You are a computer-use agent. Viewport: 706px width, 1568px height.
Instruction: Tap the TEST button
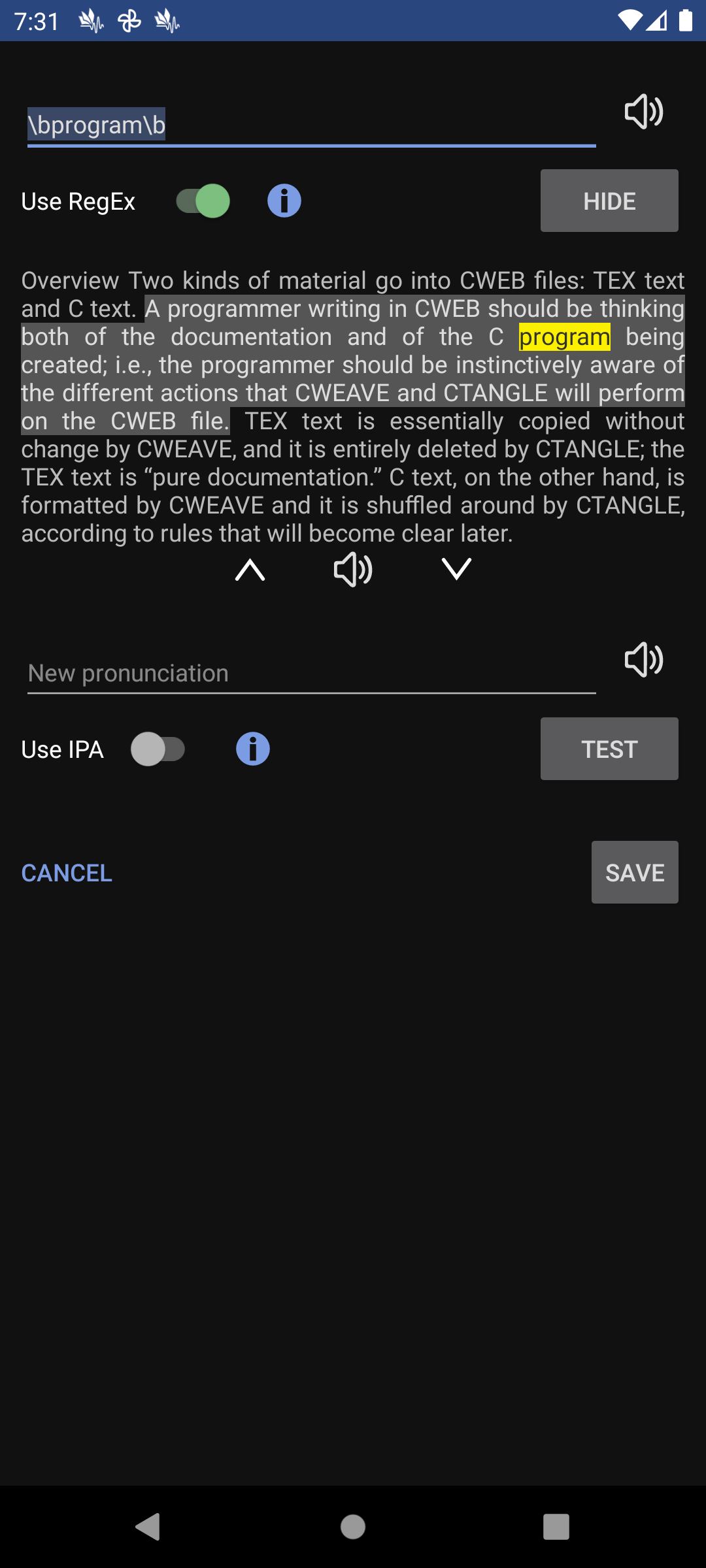pyautogui.click(x=609, y=749)
